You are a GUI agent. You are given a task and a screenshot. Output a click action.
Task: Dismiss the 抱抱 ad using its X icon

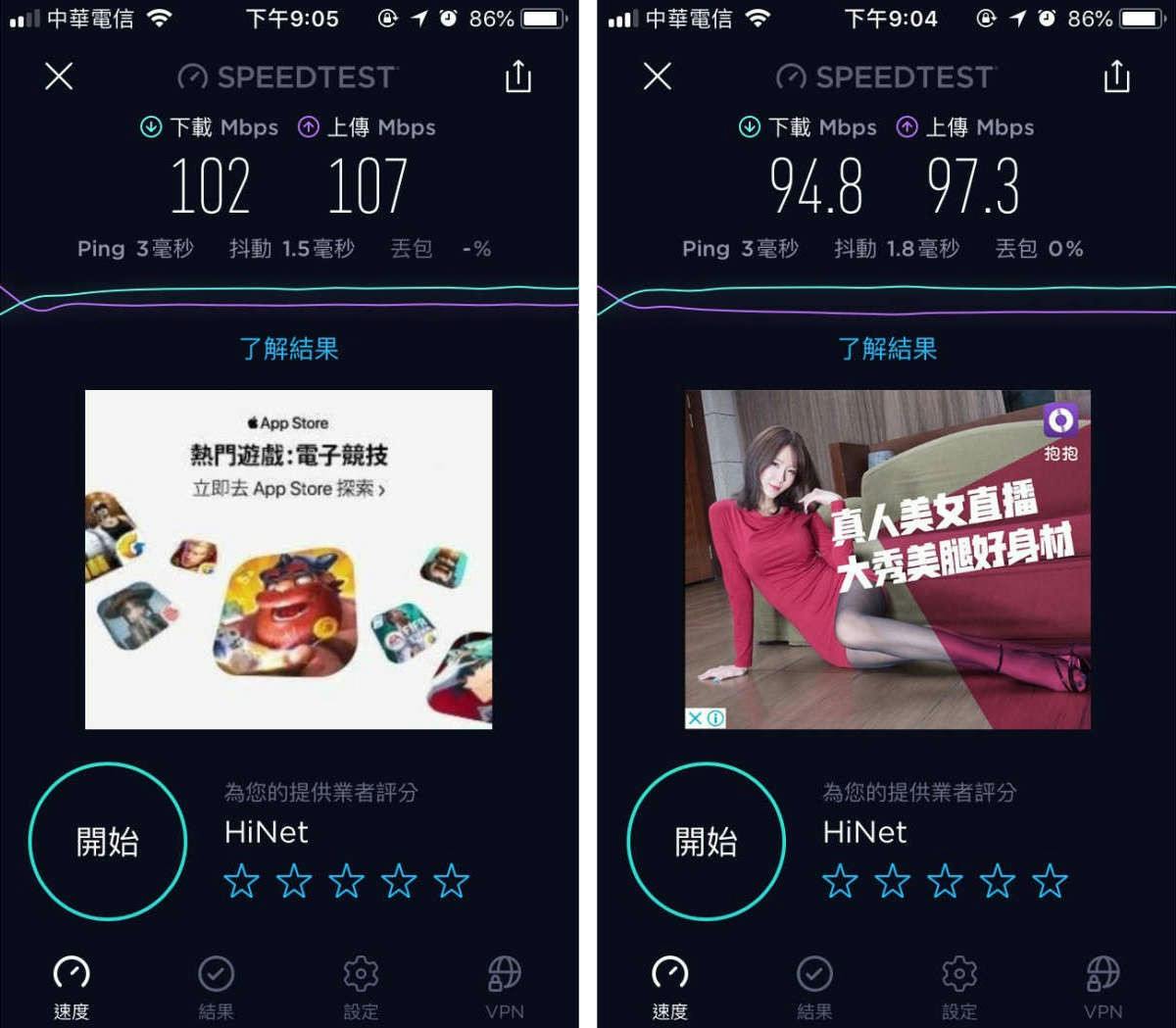click(x=695, y=718)
